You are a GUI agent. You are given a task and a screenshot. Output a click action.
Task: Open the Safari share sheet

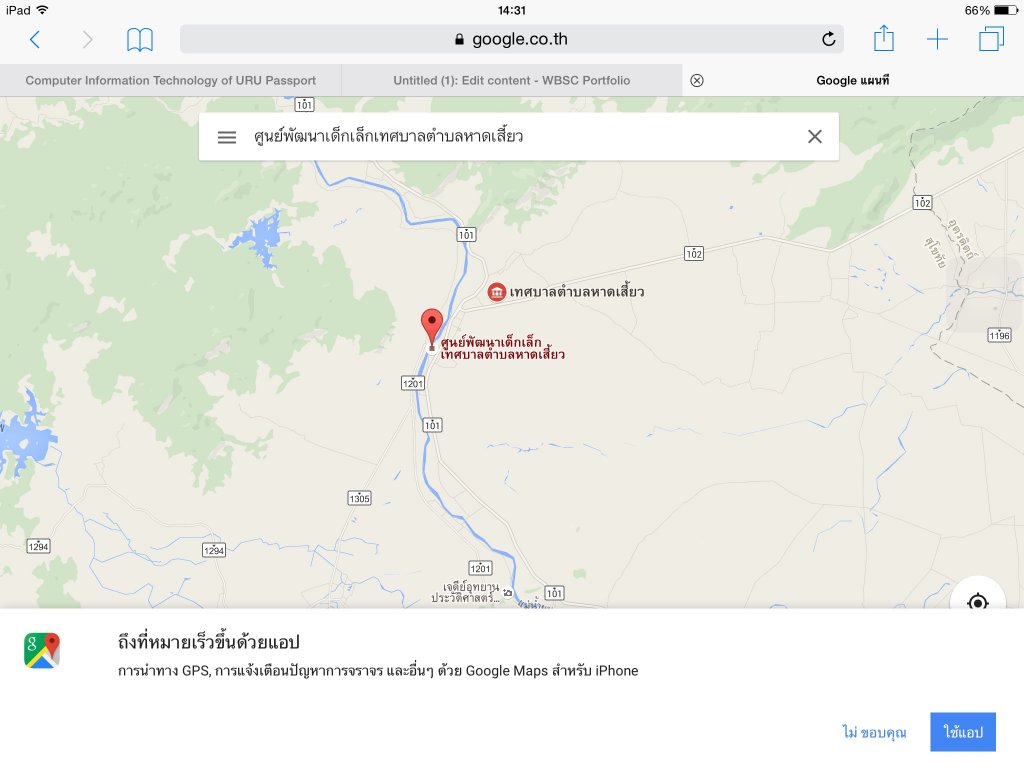883,39
